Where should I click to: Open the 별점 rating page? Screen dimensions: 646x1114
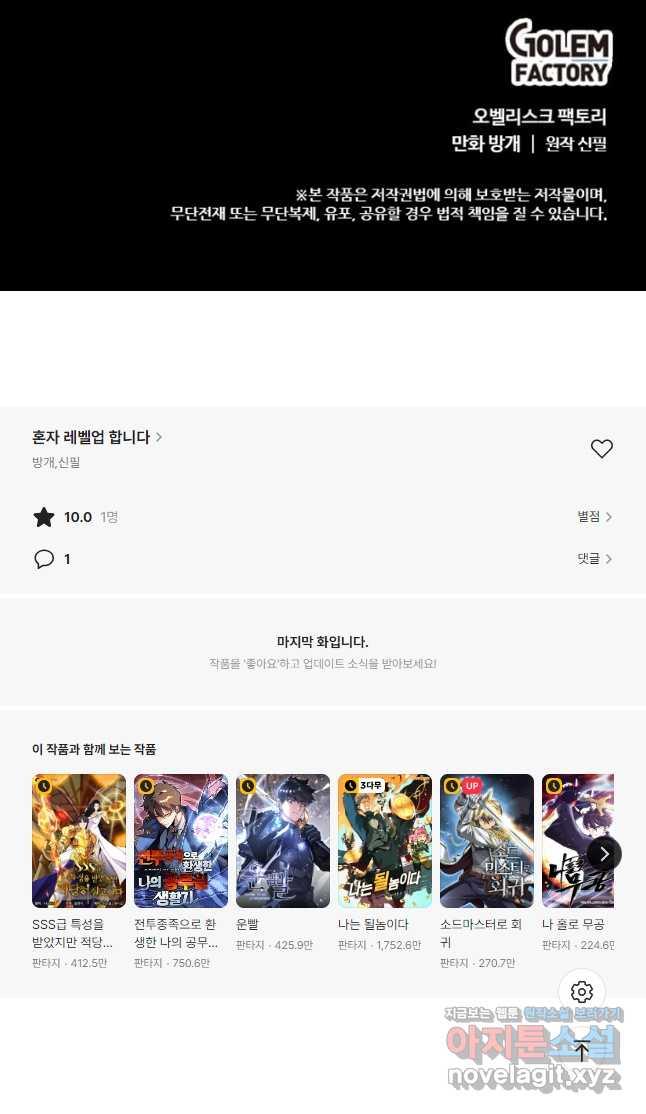[x=594, y=517]
